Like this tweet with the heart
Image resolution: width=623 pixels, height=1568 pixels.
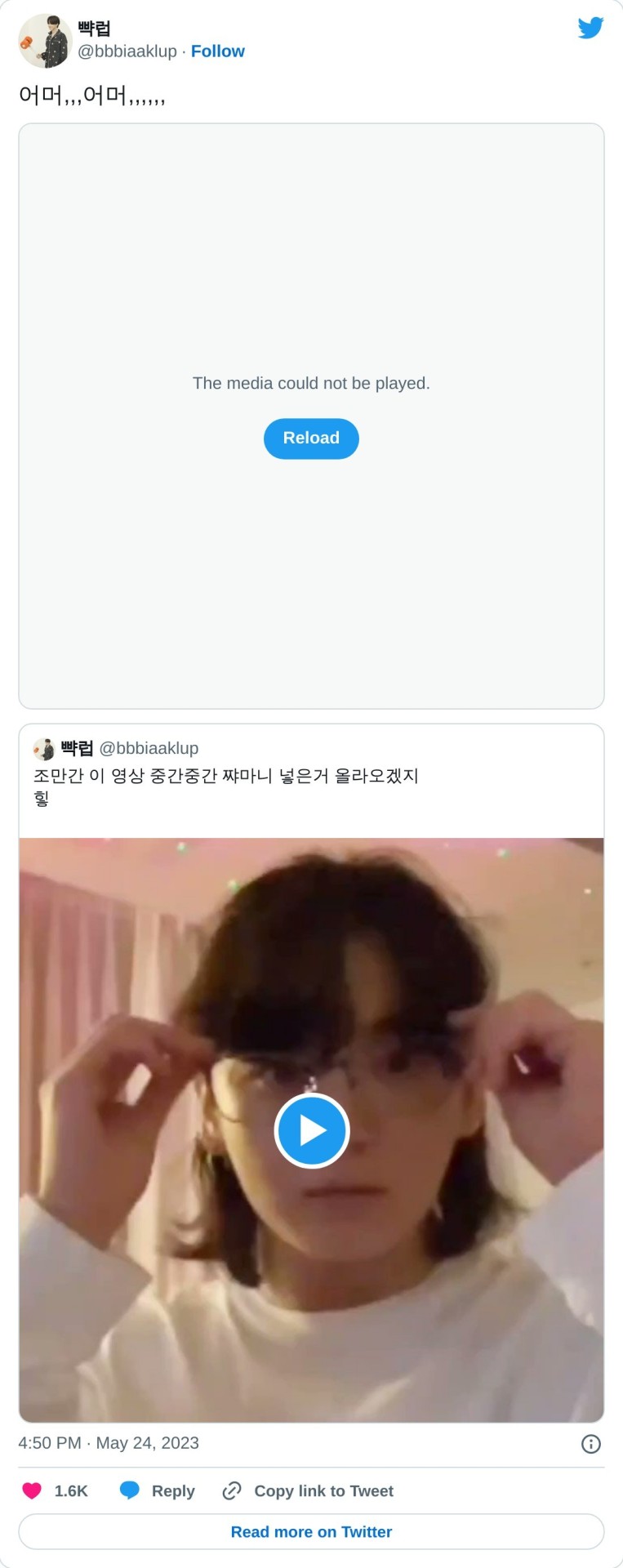tap(33, 1491)
